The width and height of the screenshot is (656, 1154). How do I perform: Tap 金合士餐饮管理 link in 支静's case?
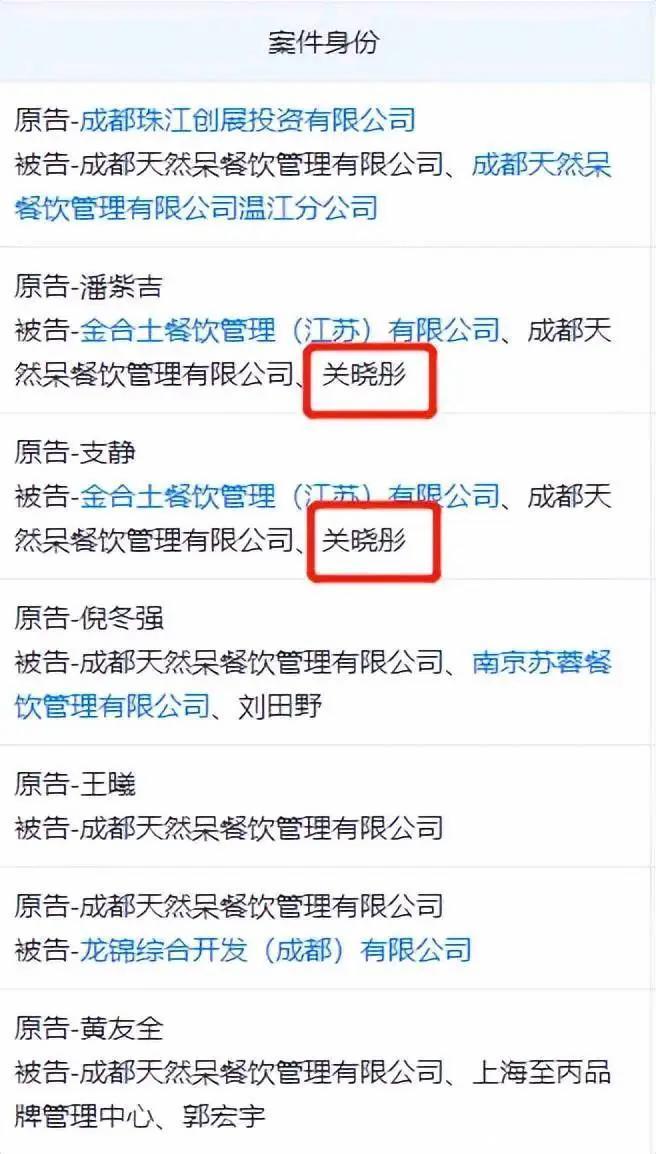[x=288, y=497]
